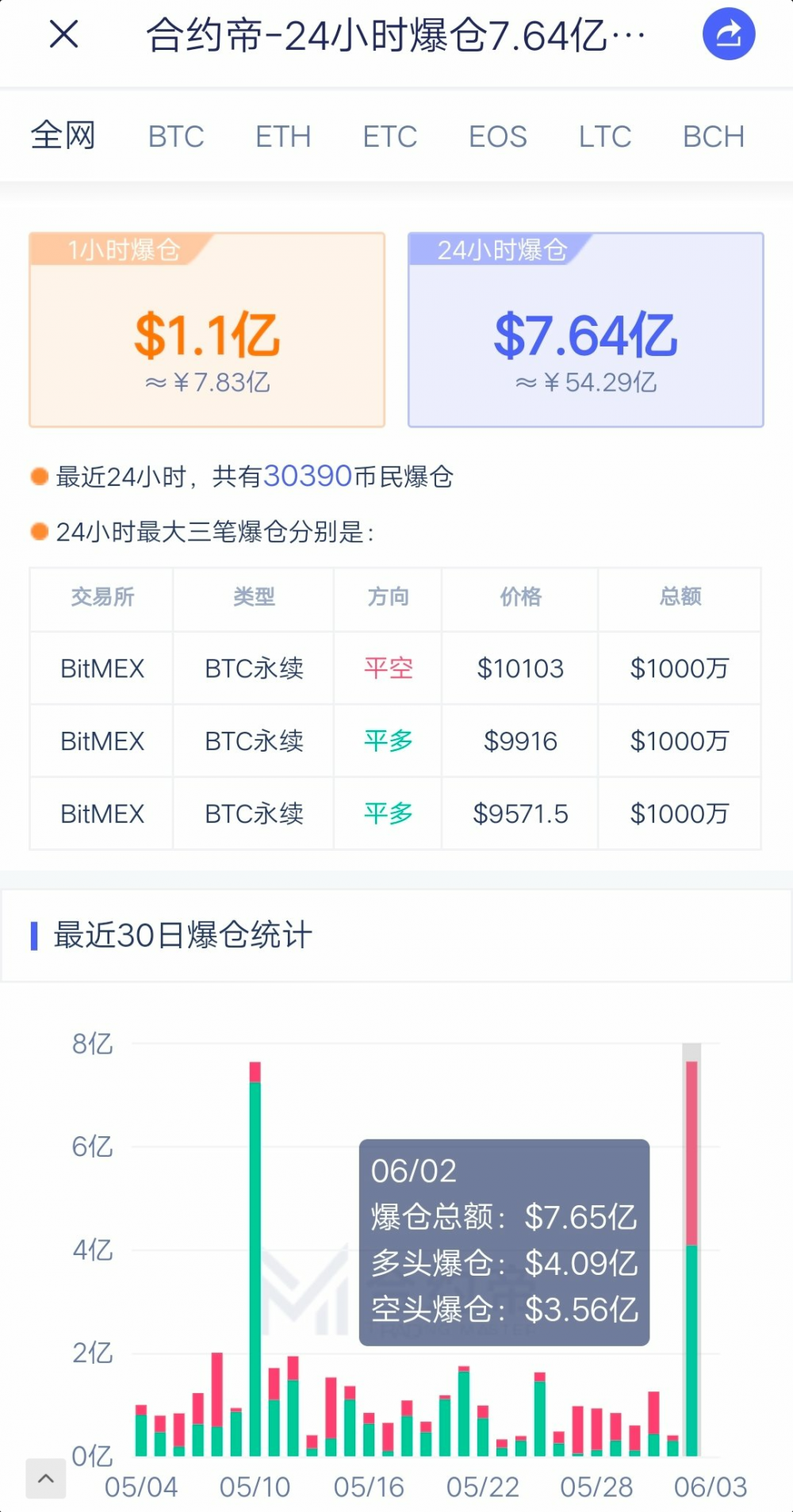Viewport: 793px width, 1512px height.
Task: Click the 30390 liquidated users link
Action: point(308,476)
